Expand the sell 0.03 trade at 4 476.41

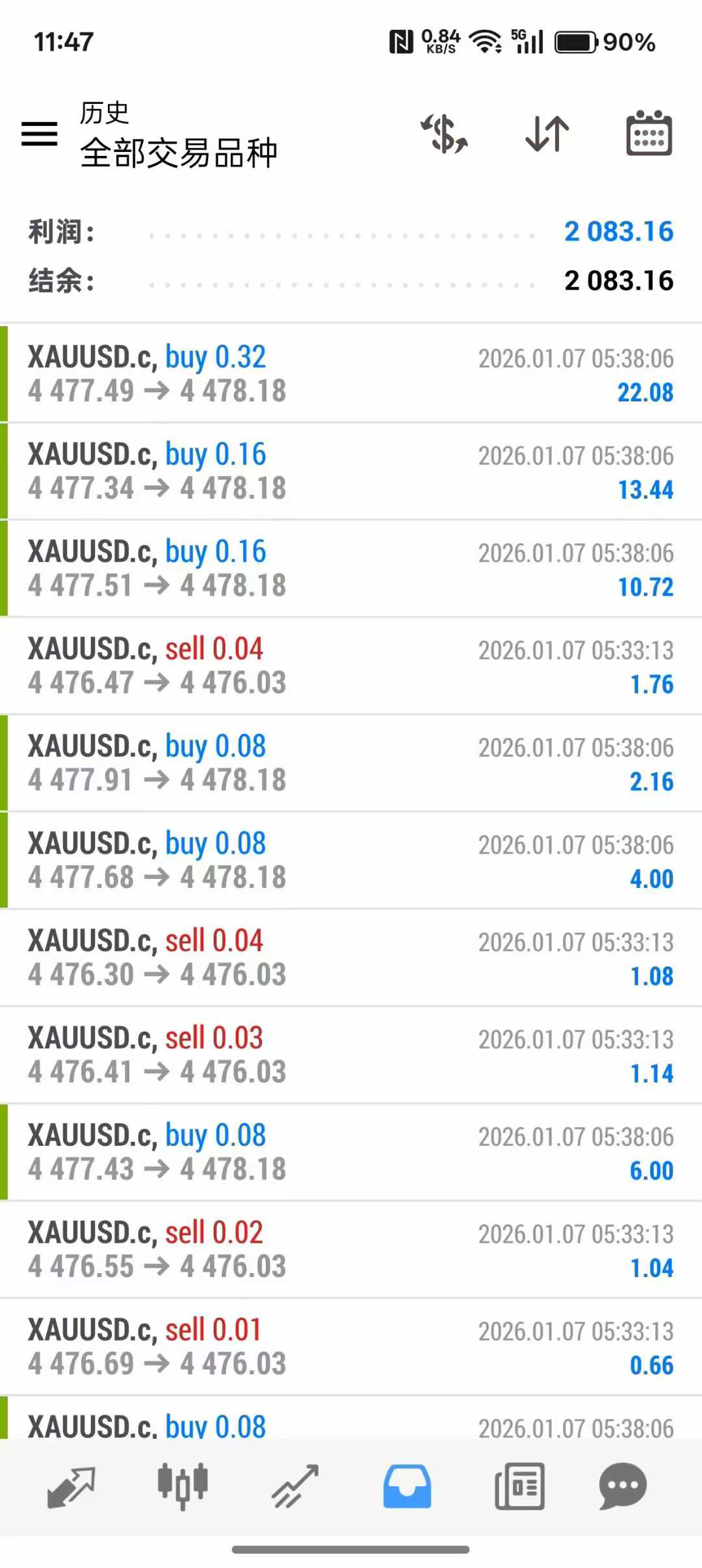[351, 1055]
